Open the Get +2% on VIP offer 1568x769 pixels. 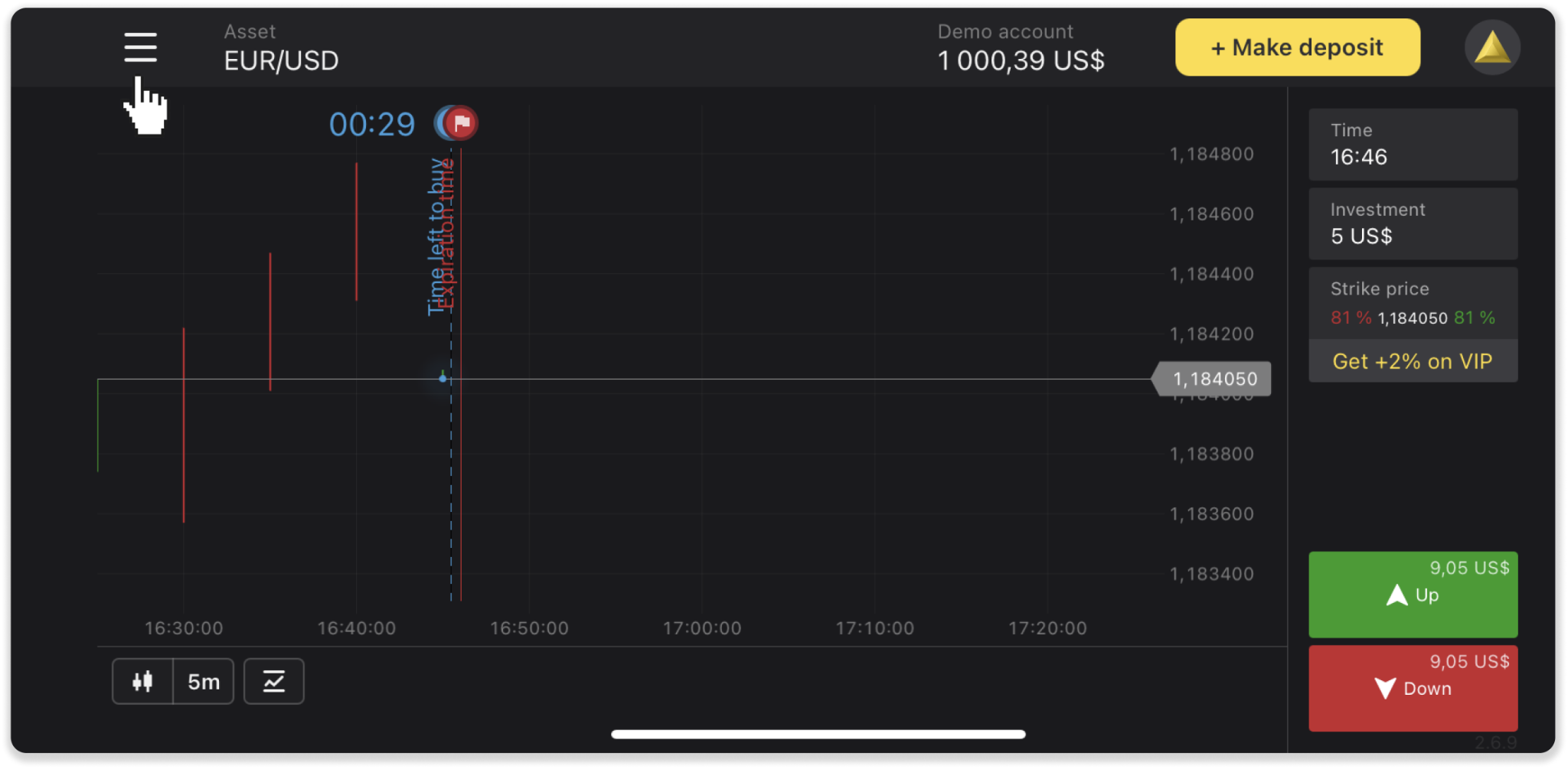point(1413,361)
